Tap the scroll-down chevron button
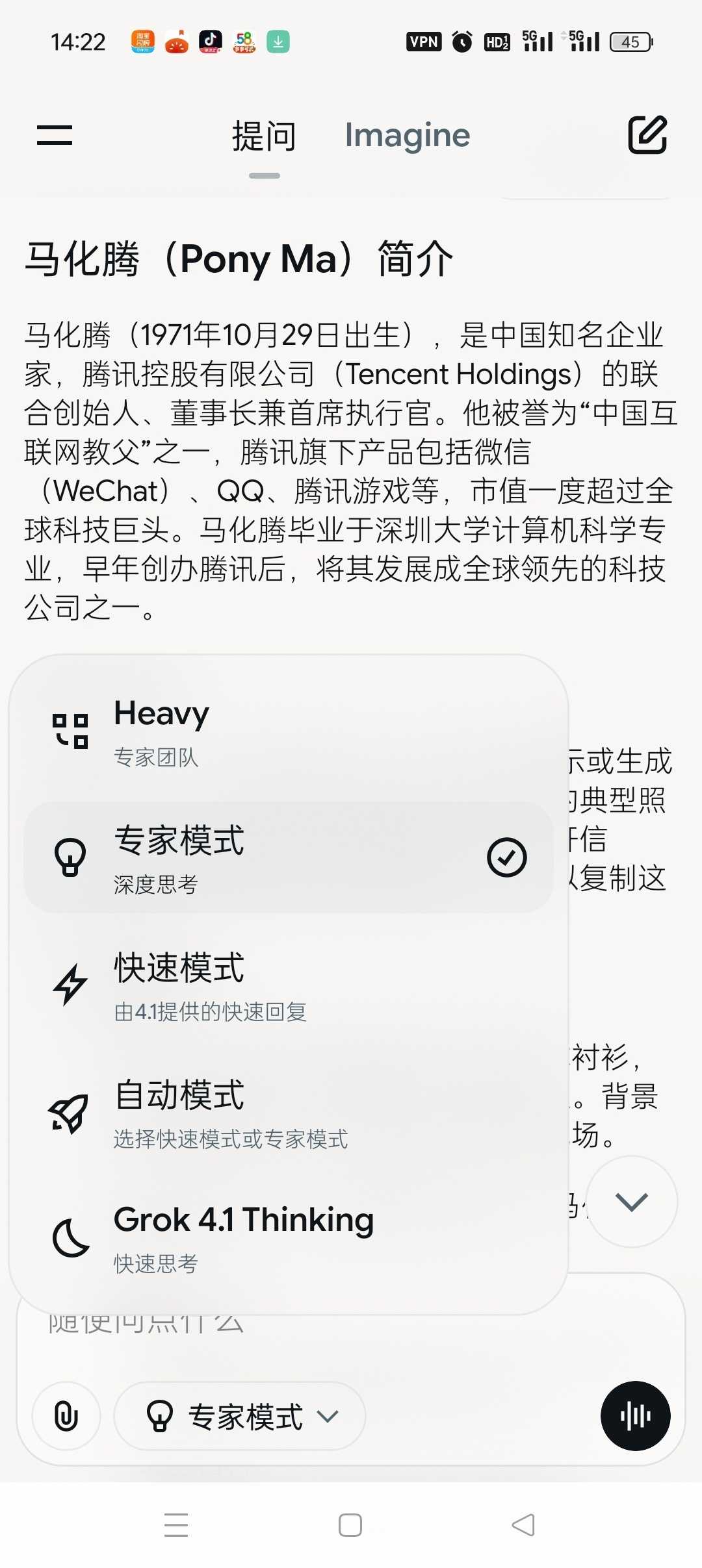Image resolution: width=702 pixels, height=1568 pixels. click(x=631, y=1202)
